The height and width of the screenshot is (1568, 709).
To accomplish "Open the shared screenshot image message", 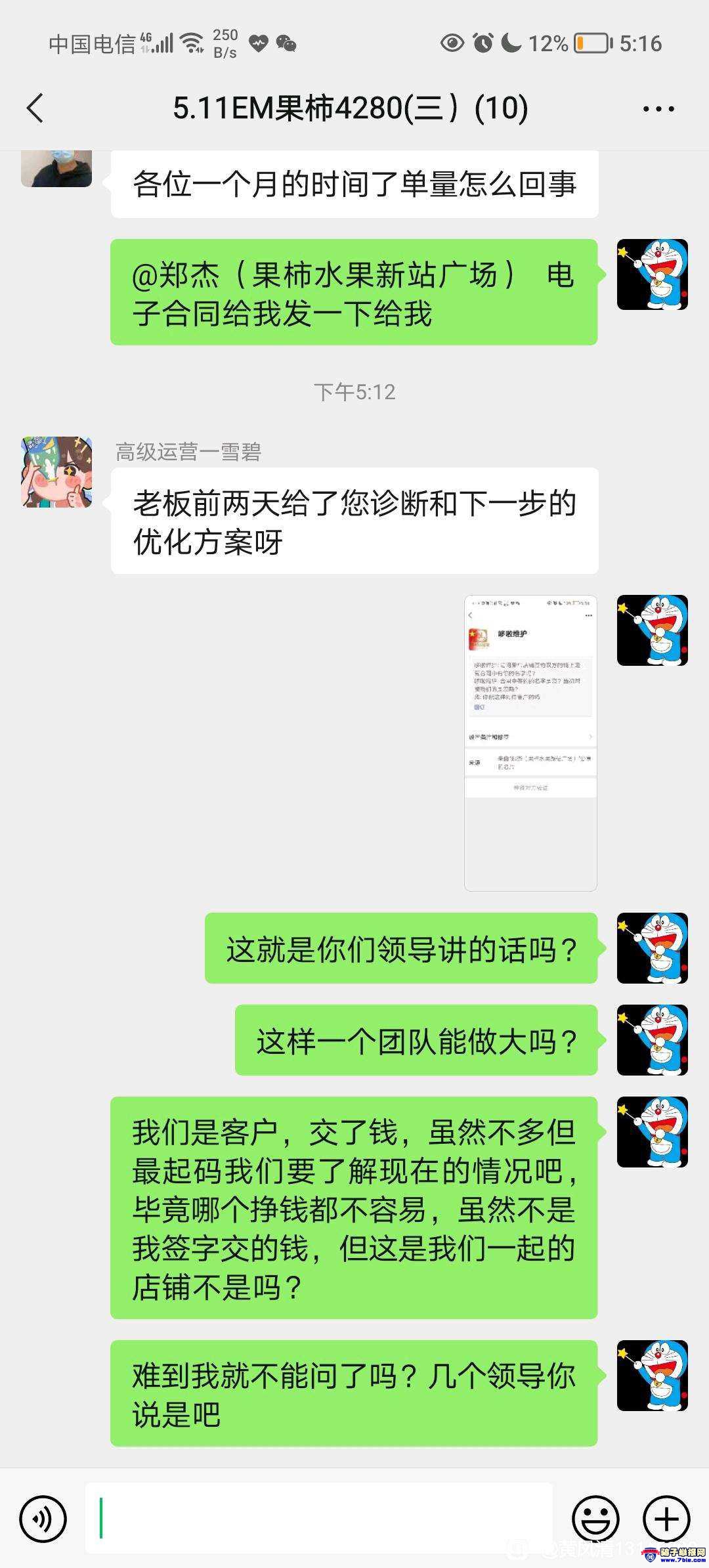I will tap(530, 743).
